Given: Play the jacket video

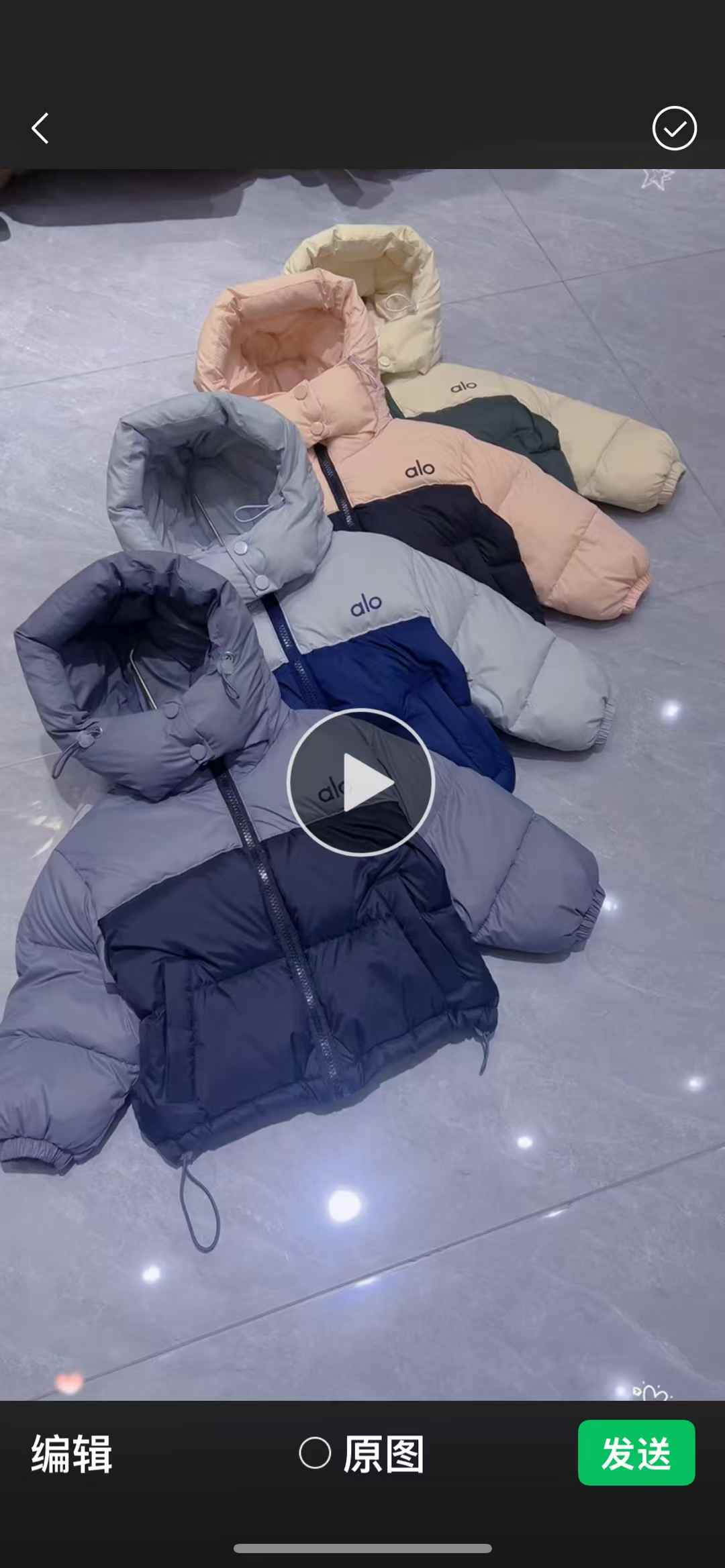Looking at the screenshot, I should coord(361,782).
